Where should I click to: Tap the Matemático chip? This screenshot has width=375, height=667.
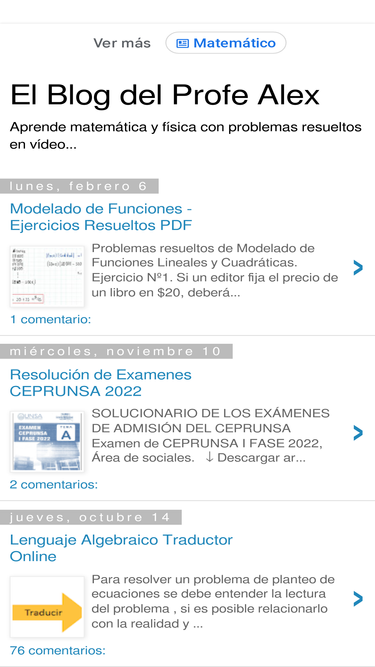[x=226, y=43]
